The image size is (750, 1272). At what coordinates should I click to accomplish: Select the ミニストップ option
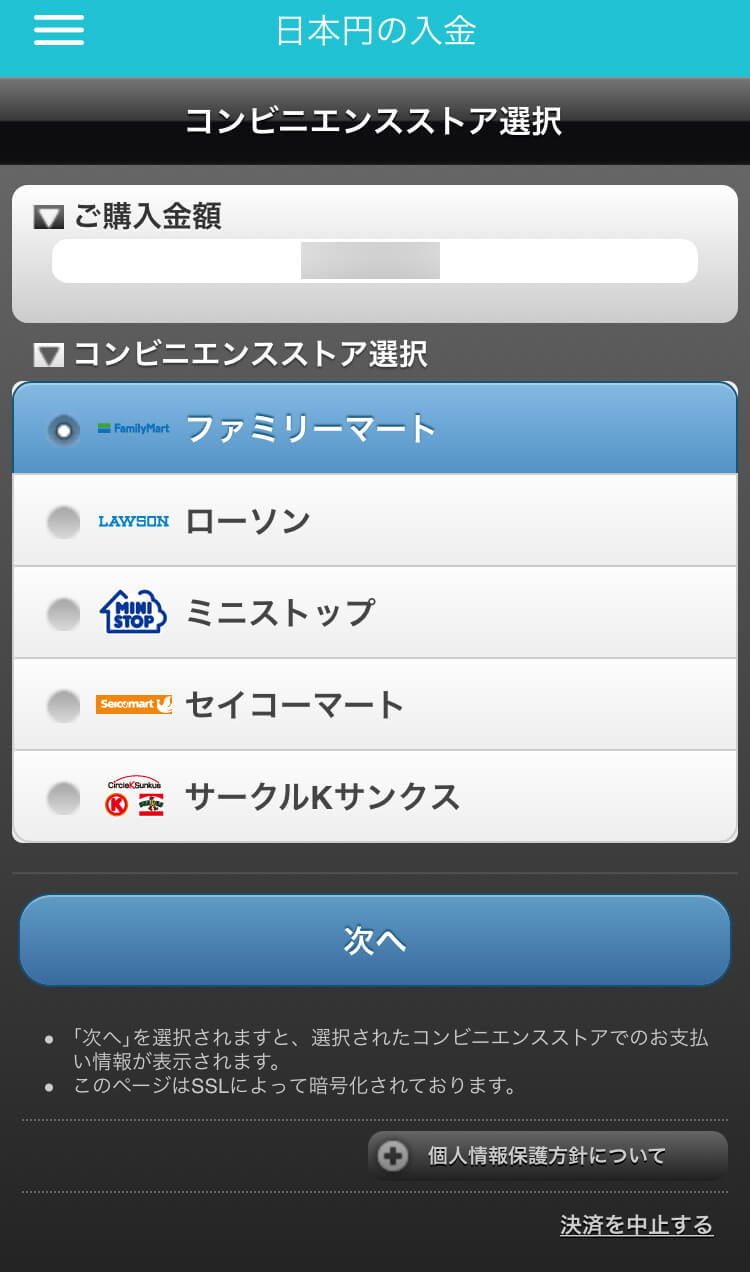tap(375, 612)
